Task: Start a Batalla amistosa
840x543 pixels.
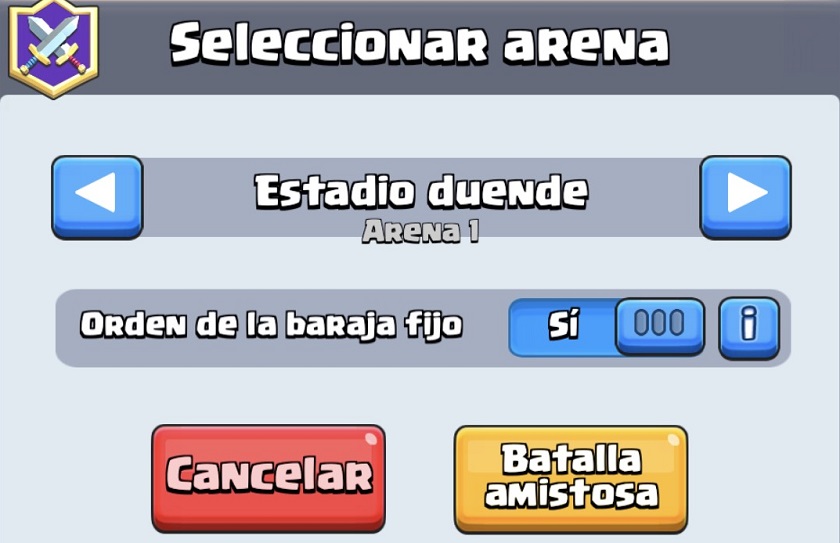Action: [571, 476]
